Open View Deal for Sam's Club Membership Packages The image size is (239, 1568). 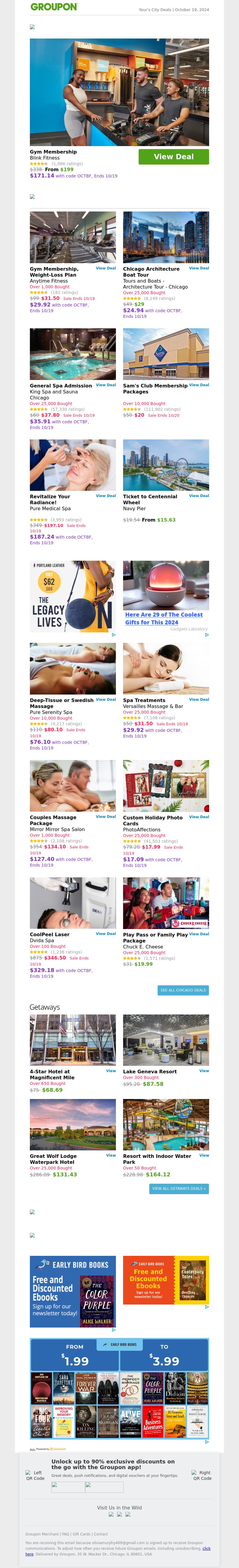198,385
